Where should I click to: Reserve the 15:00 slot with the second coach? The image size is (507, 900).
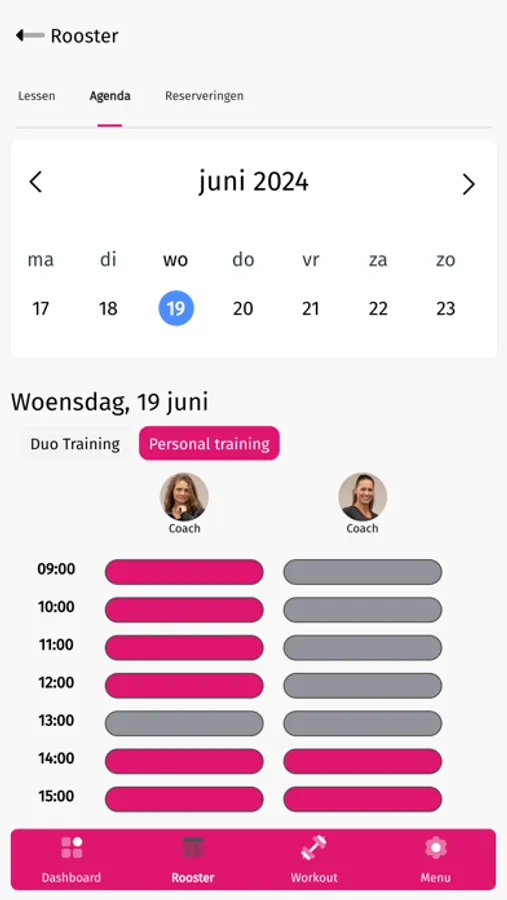click(363, 800)
